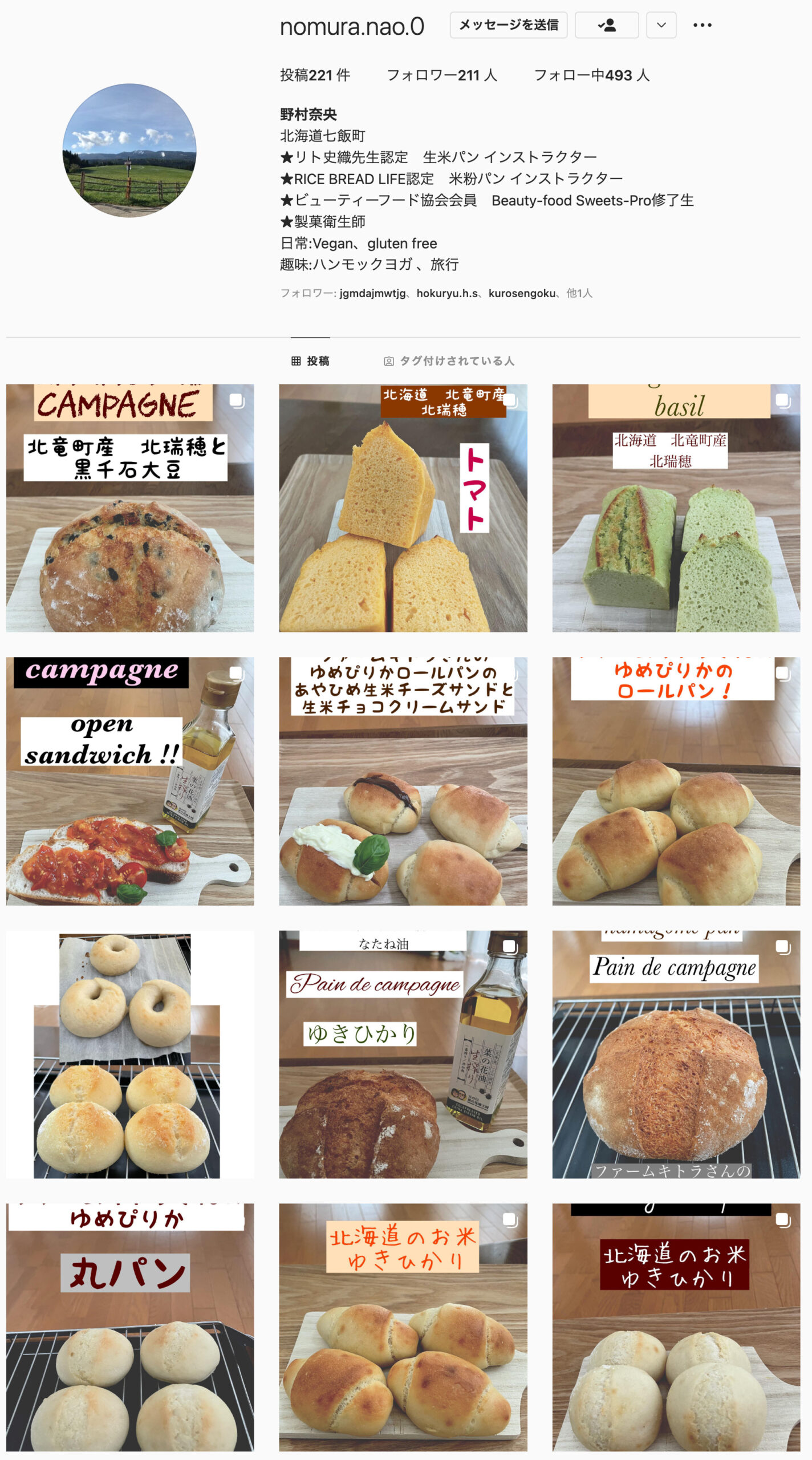This screenshot has width=812, height=1460.
Task: Open the campagne open sandwich post
Action: click(x=130, y=781)
